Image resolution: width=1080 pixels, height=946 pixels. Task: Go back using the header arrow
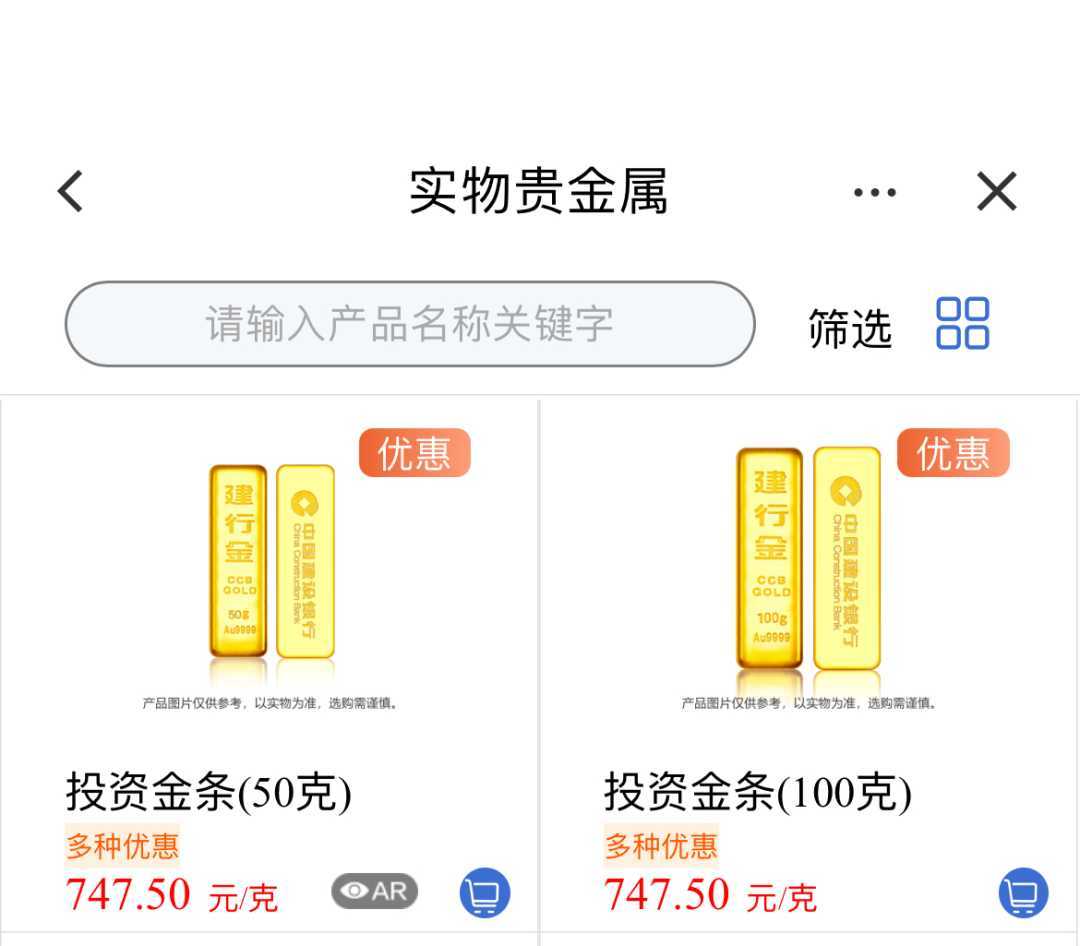(x=70, y=191)
